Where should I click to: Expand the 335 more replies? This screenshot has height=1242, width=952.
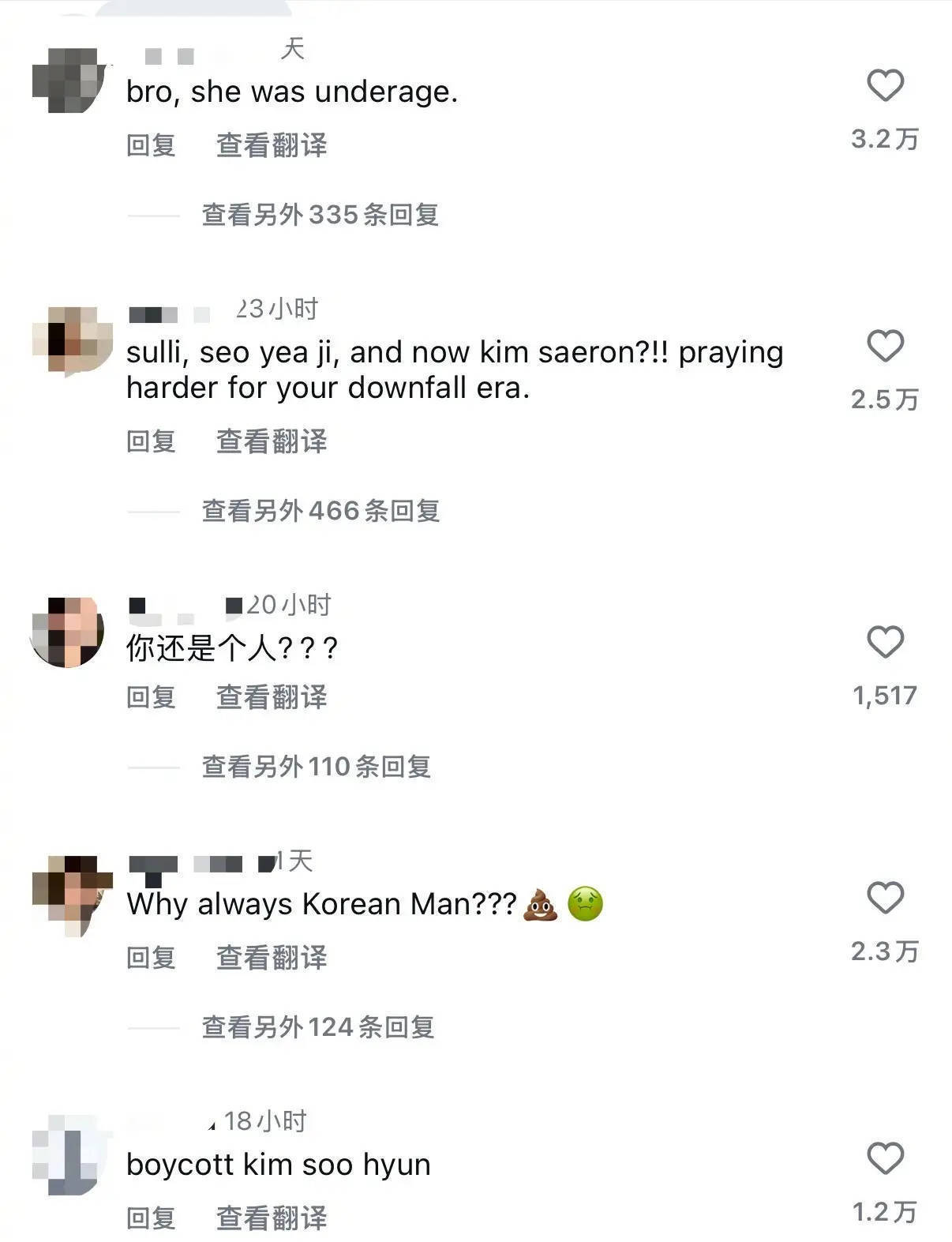(320, 215)
